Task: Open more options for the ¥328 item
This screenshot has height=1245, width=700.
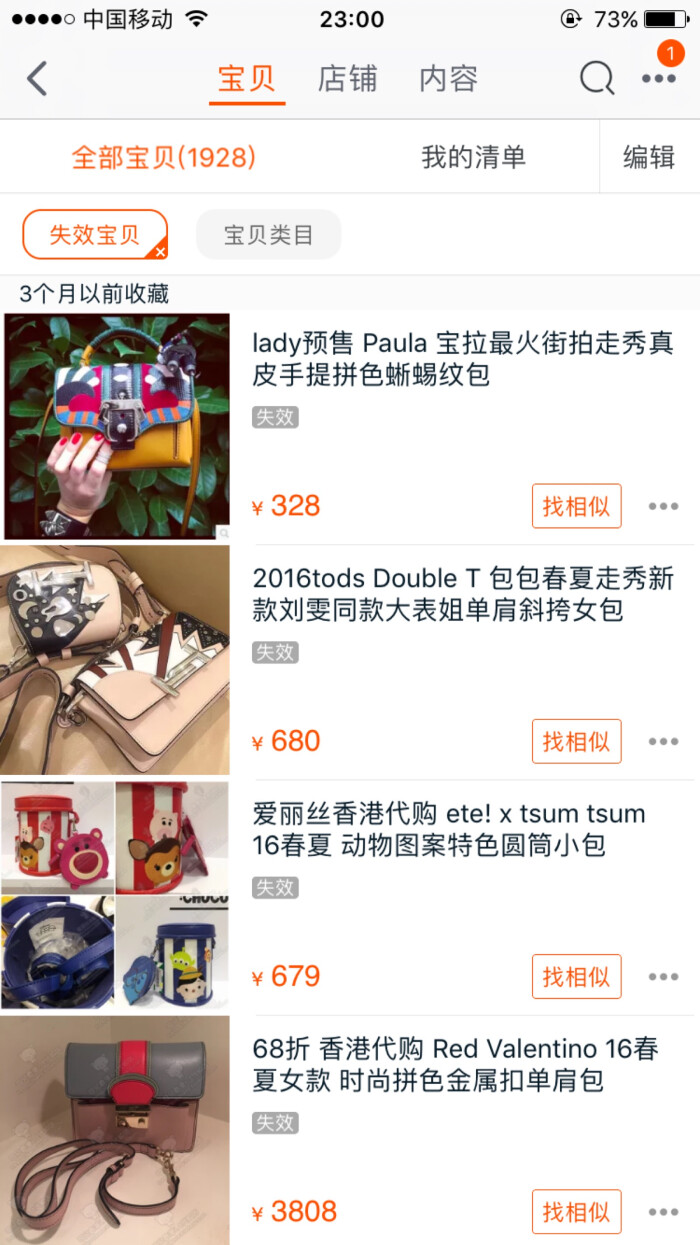Action: pyautogui.click(x=663, y=506)
